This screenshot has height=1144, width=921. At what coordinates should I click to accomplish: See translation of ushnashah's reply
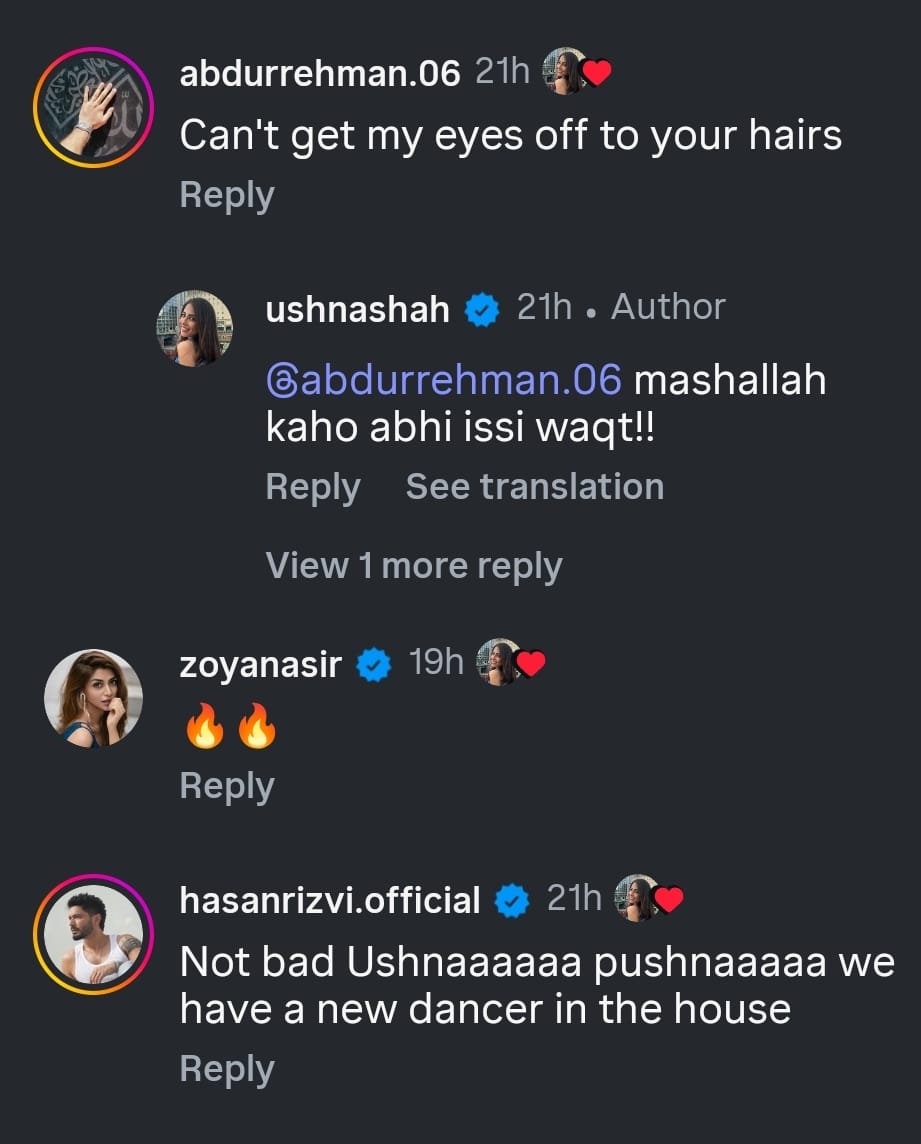click(x=534, y=487)
